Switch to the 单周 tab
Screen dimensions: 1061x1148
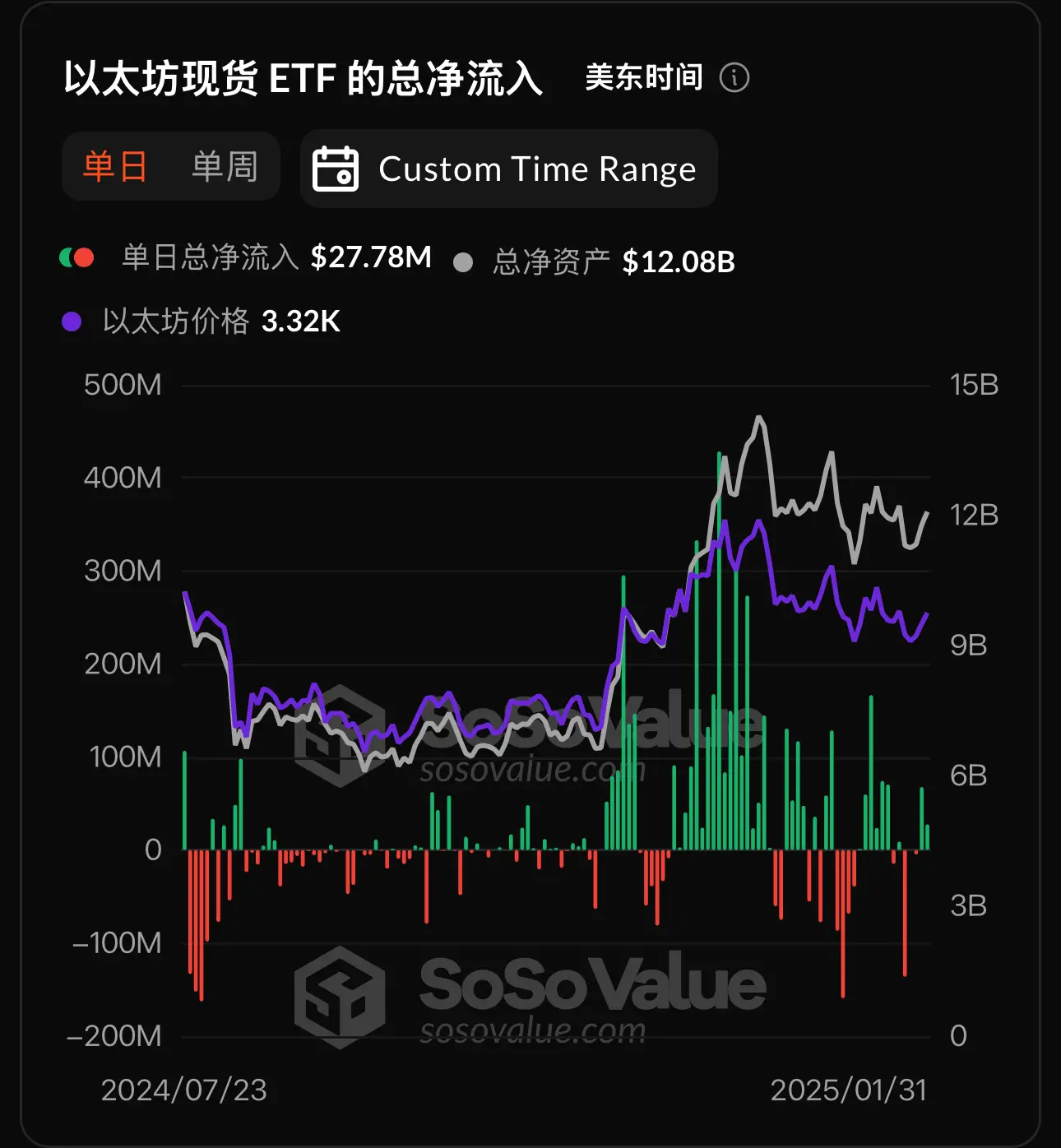tap(225, 167)
